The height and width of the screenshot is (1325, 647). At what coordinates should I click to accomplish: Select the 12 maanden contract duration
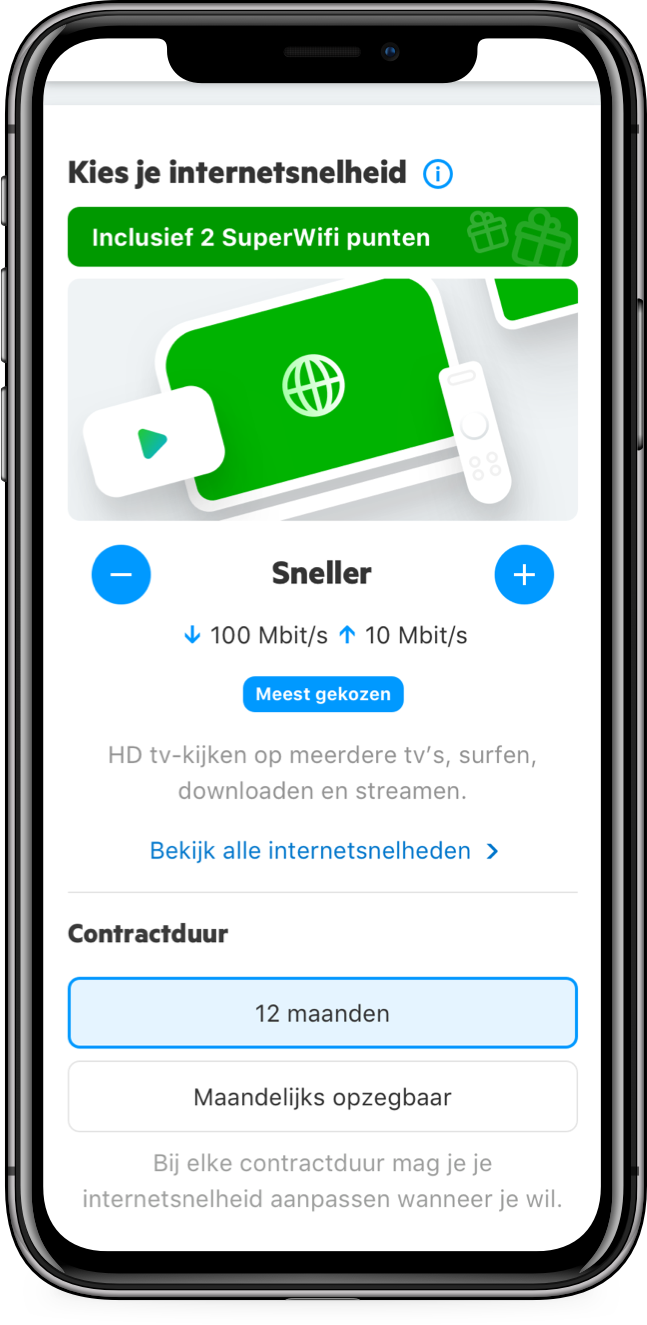click(x=322, y=1013)
